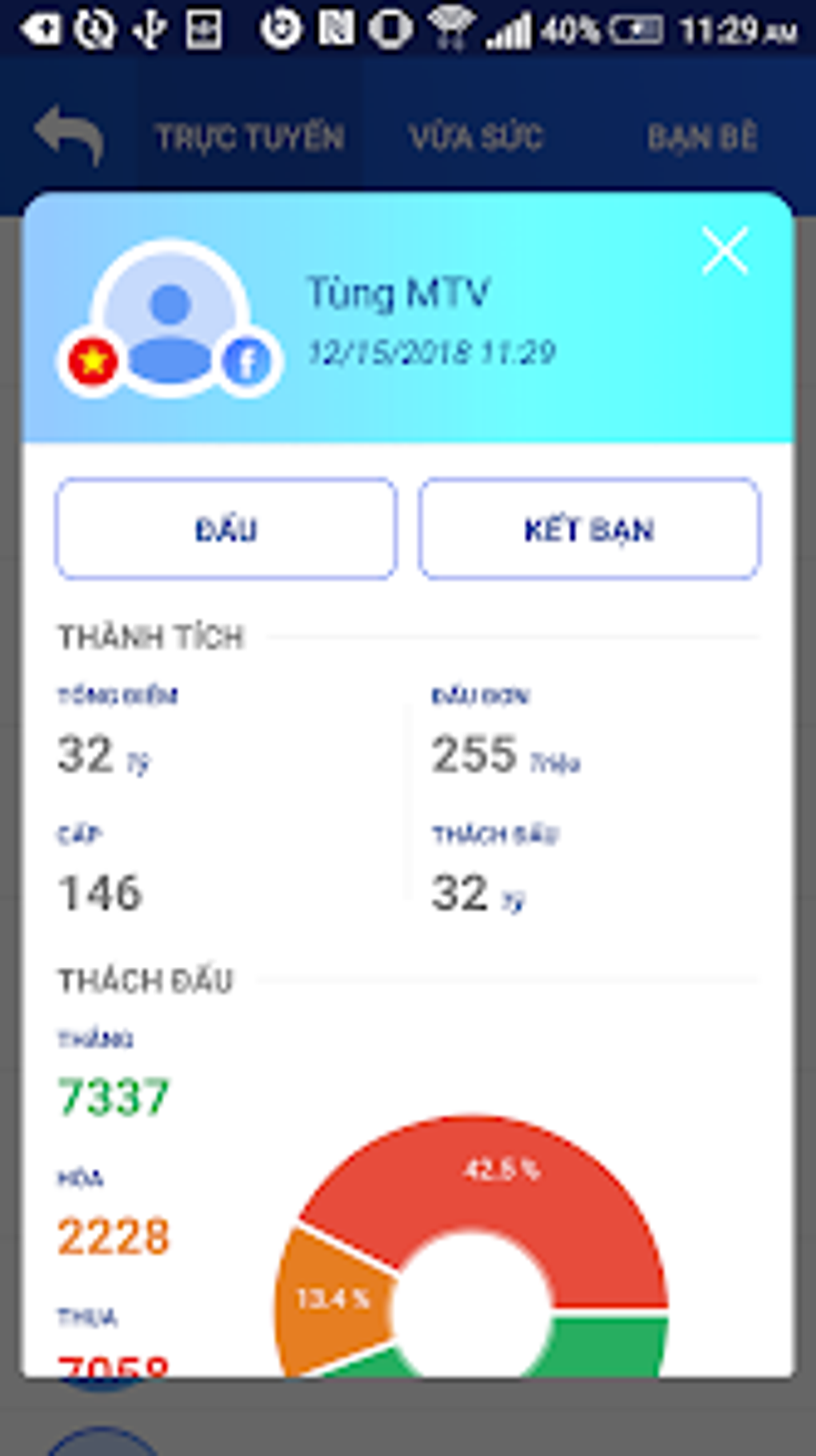Go back using the return arrow
Viewport: 816px width, 1456px height.
pyautogui.click(x=70, y=135)
